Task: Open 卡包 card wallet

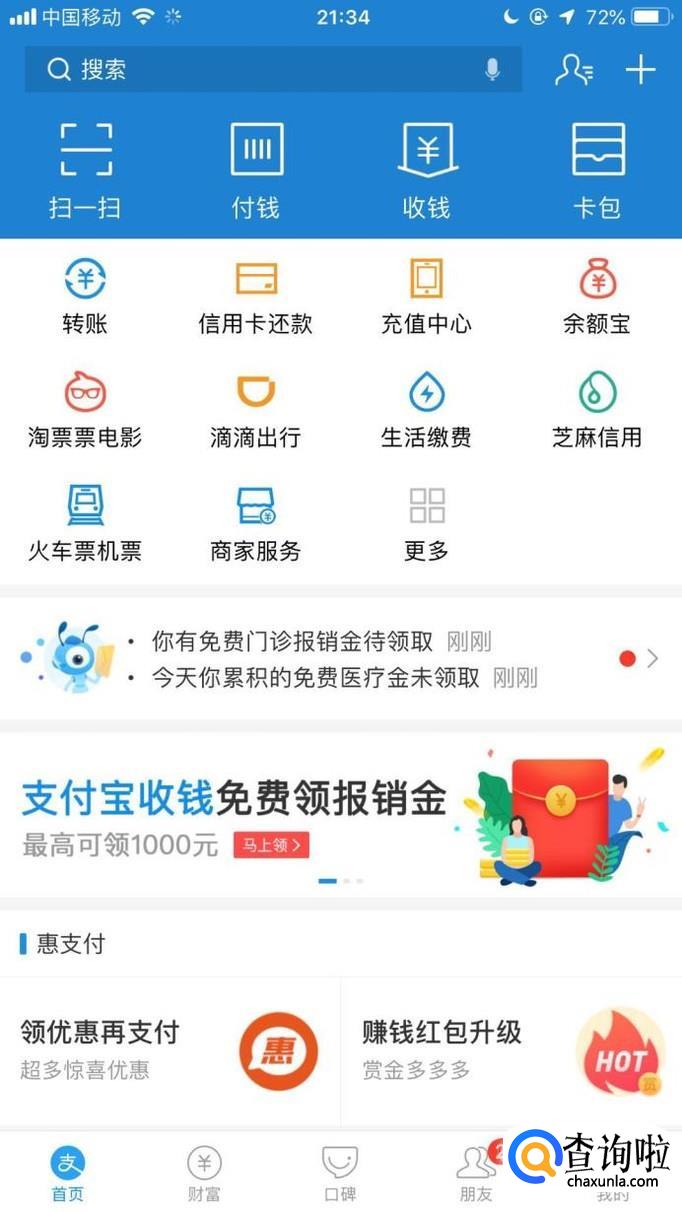Action: [597, 170]
